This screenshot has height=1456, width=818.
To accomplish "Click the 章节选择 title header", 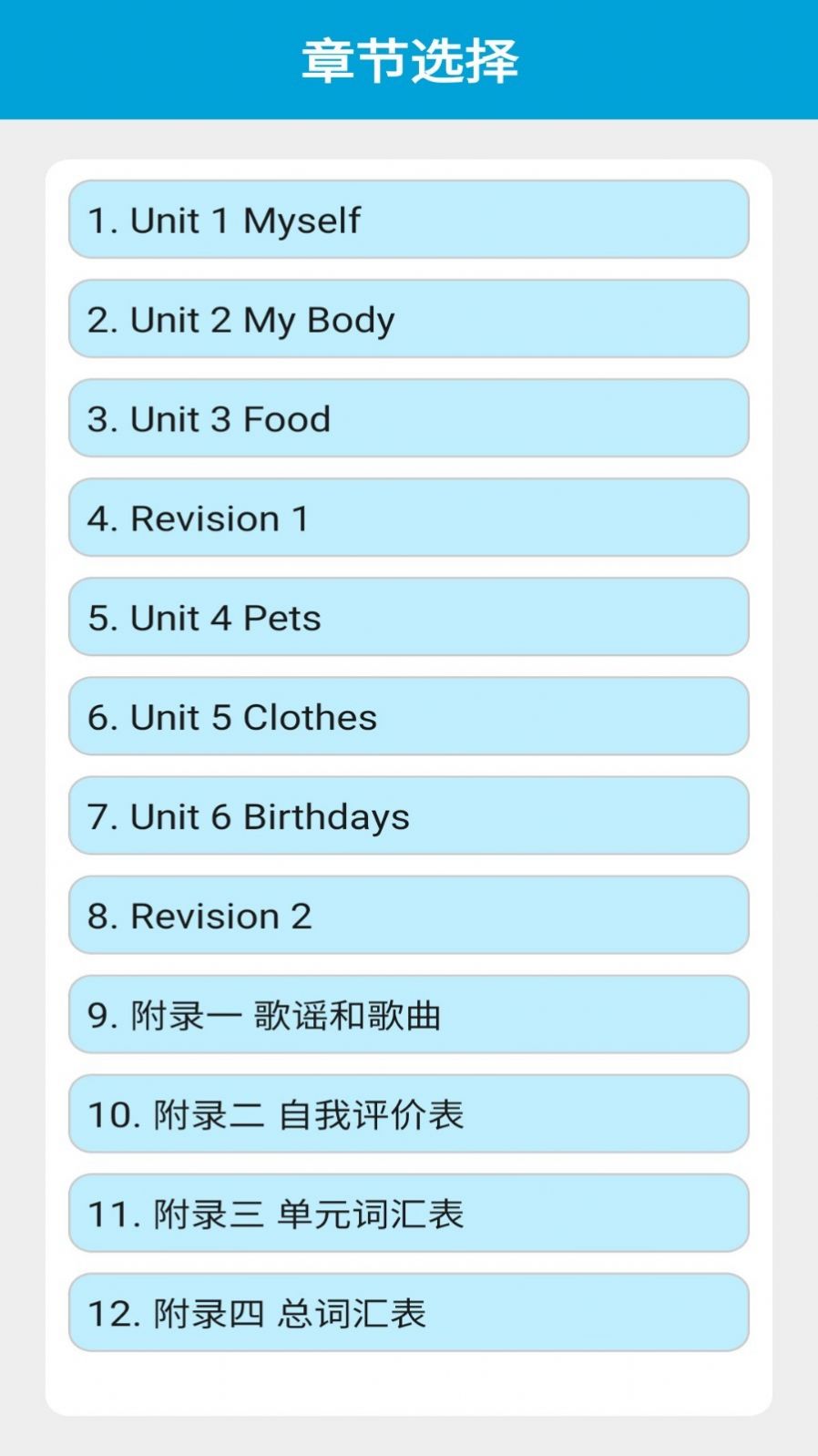I will [408, 56].
